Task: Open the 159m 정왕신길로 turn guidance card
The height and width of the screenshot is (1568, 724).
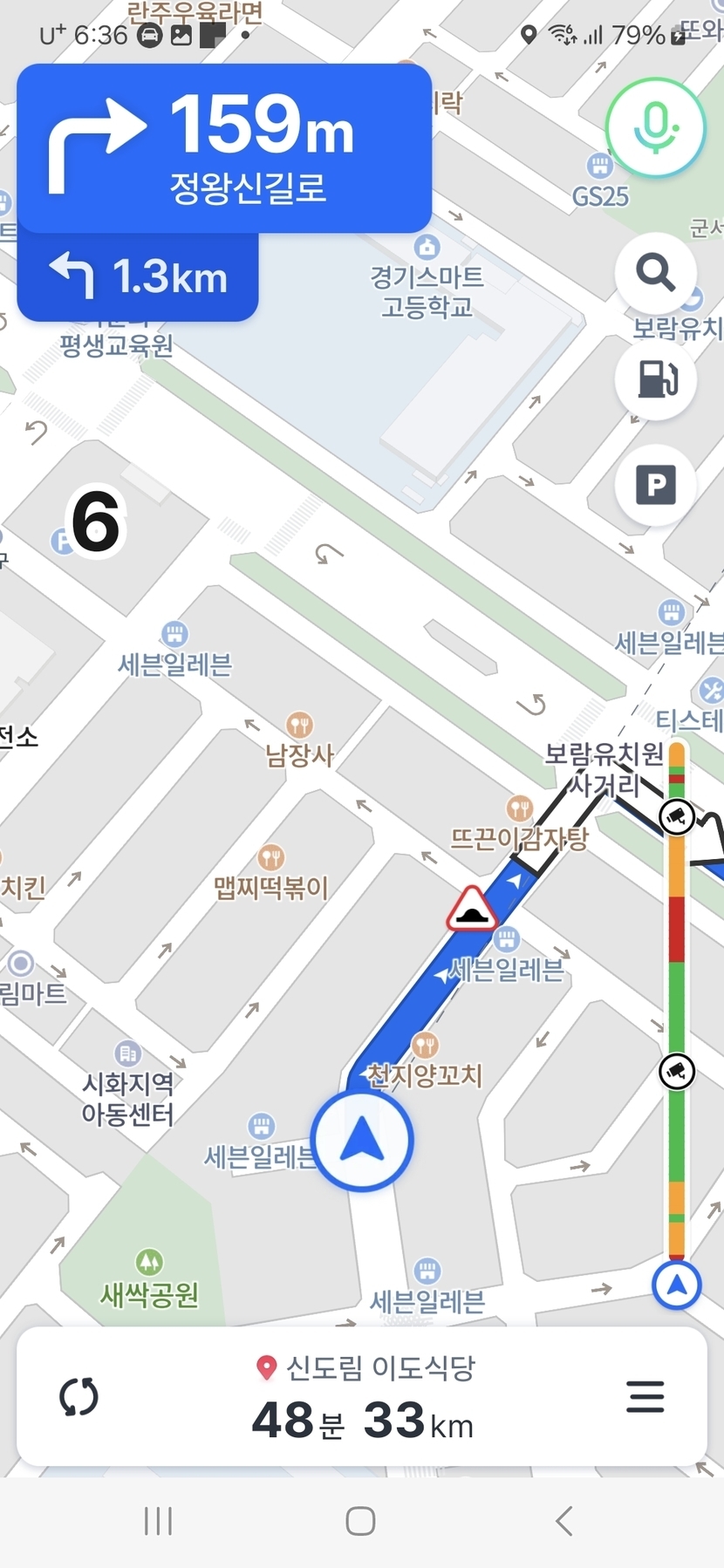Action: tap(224, 148)
